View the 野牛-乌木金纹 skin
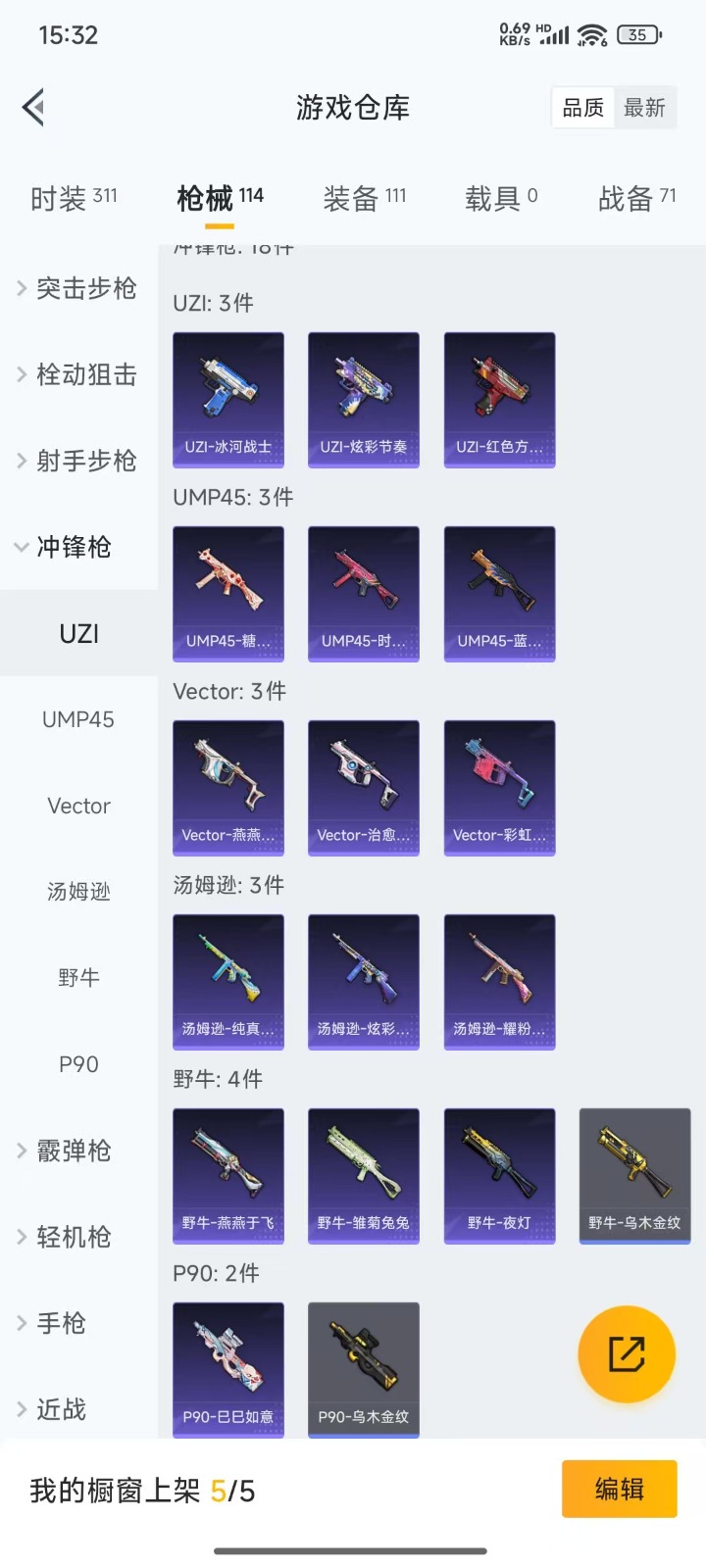This screenshot has width=706, height=1568. click(634, 1175)
